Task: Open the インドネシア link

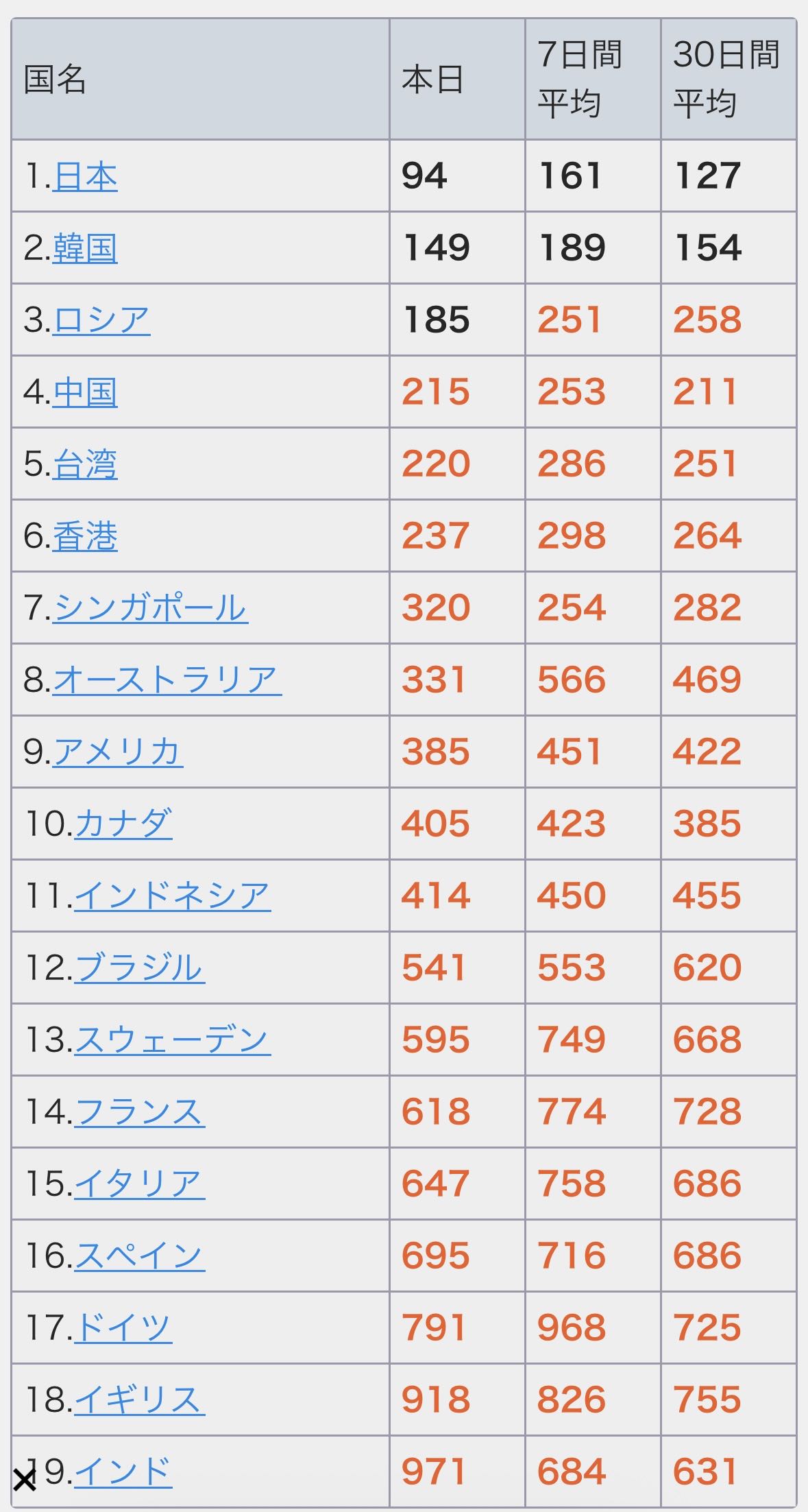Action: tap(172, 896)
